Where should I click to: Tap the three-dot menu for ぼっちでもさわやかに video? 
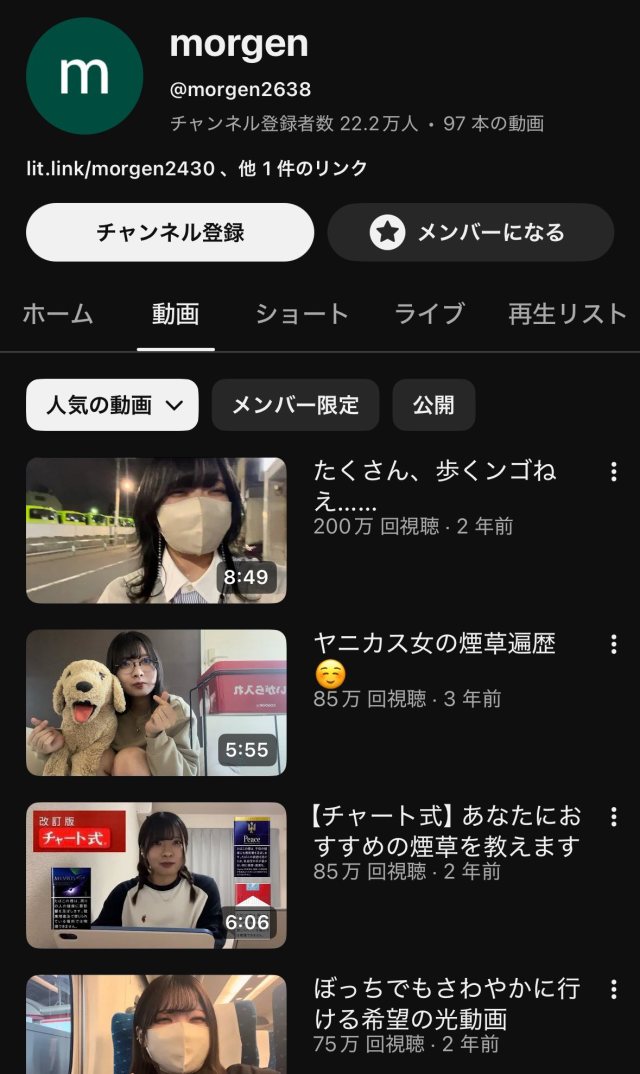(613, 990)
